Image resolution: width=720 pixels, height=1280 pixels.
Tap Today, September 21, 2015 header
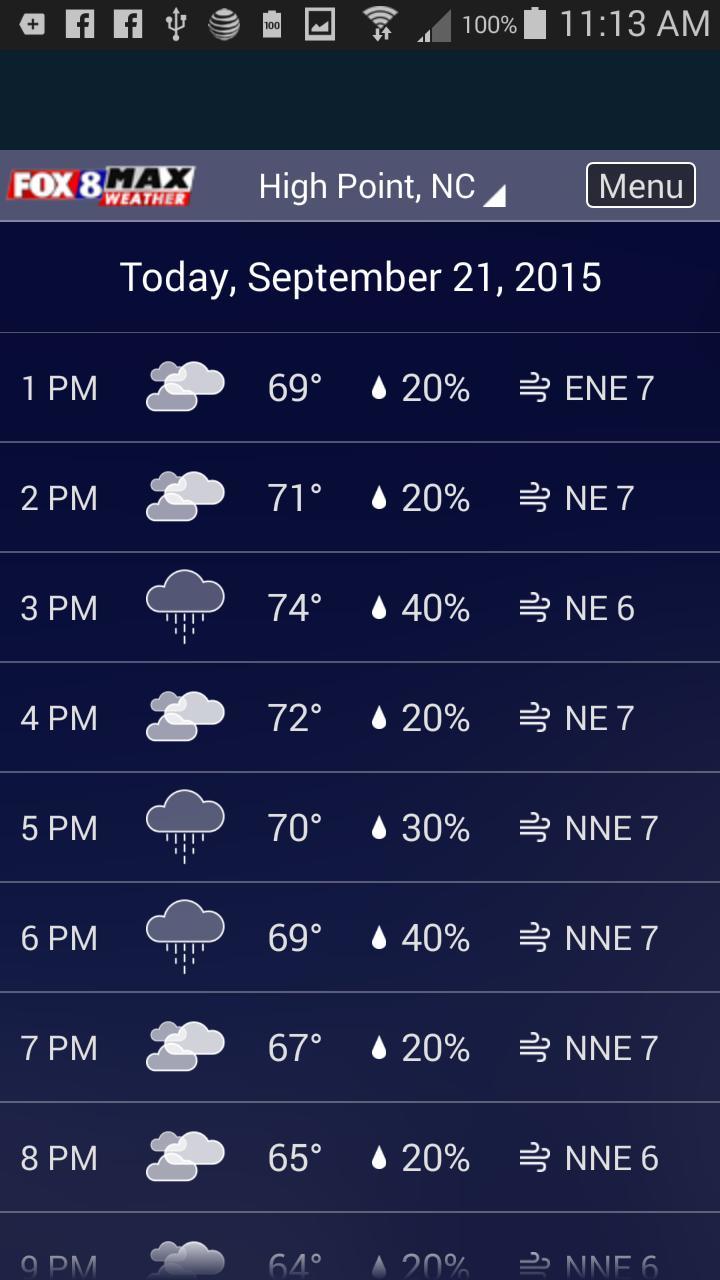point(360,277)
